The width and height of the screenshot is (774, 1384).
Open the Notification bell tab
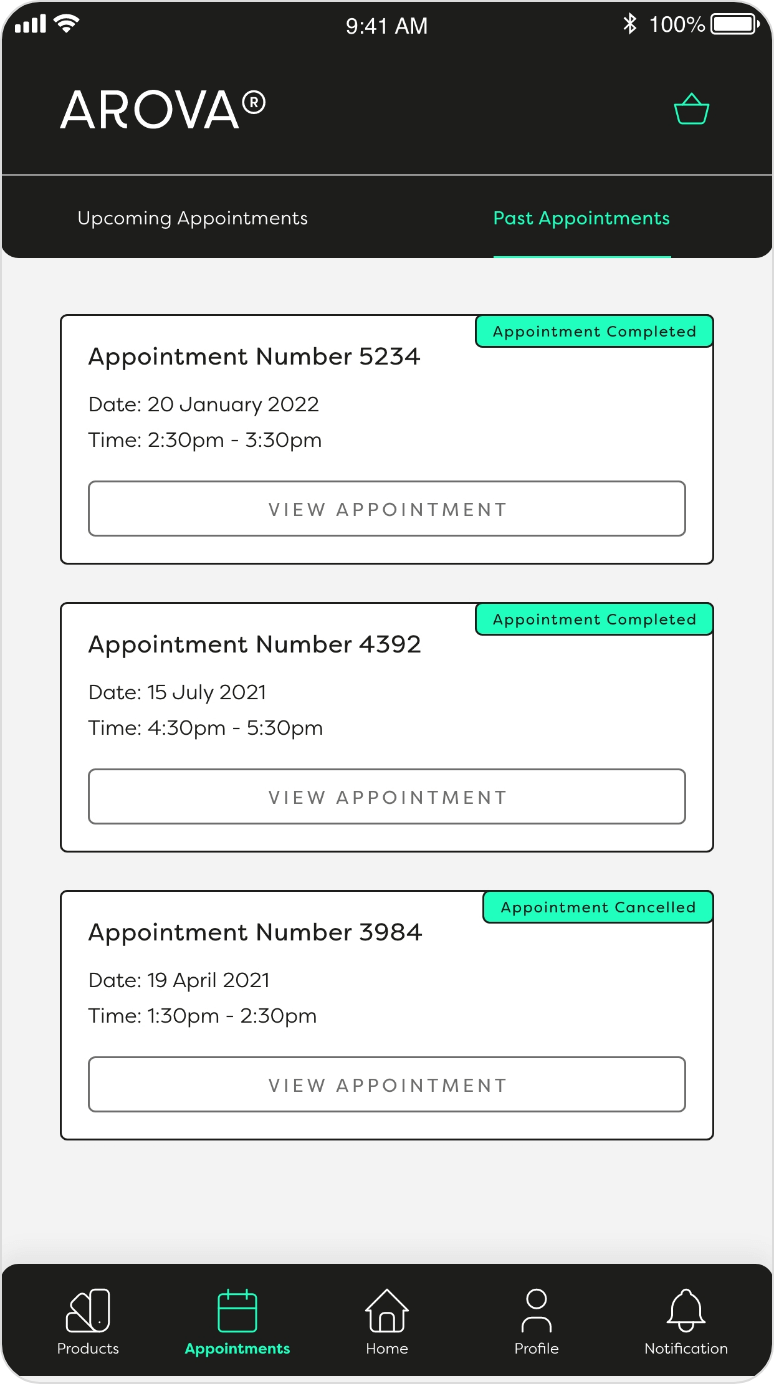point(686,1322)
